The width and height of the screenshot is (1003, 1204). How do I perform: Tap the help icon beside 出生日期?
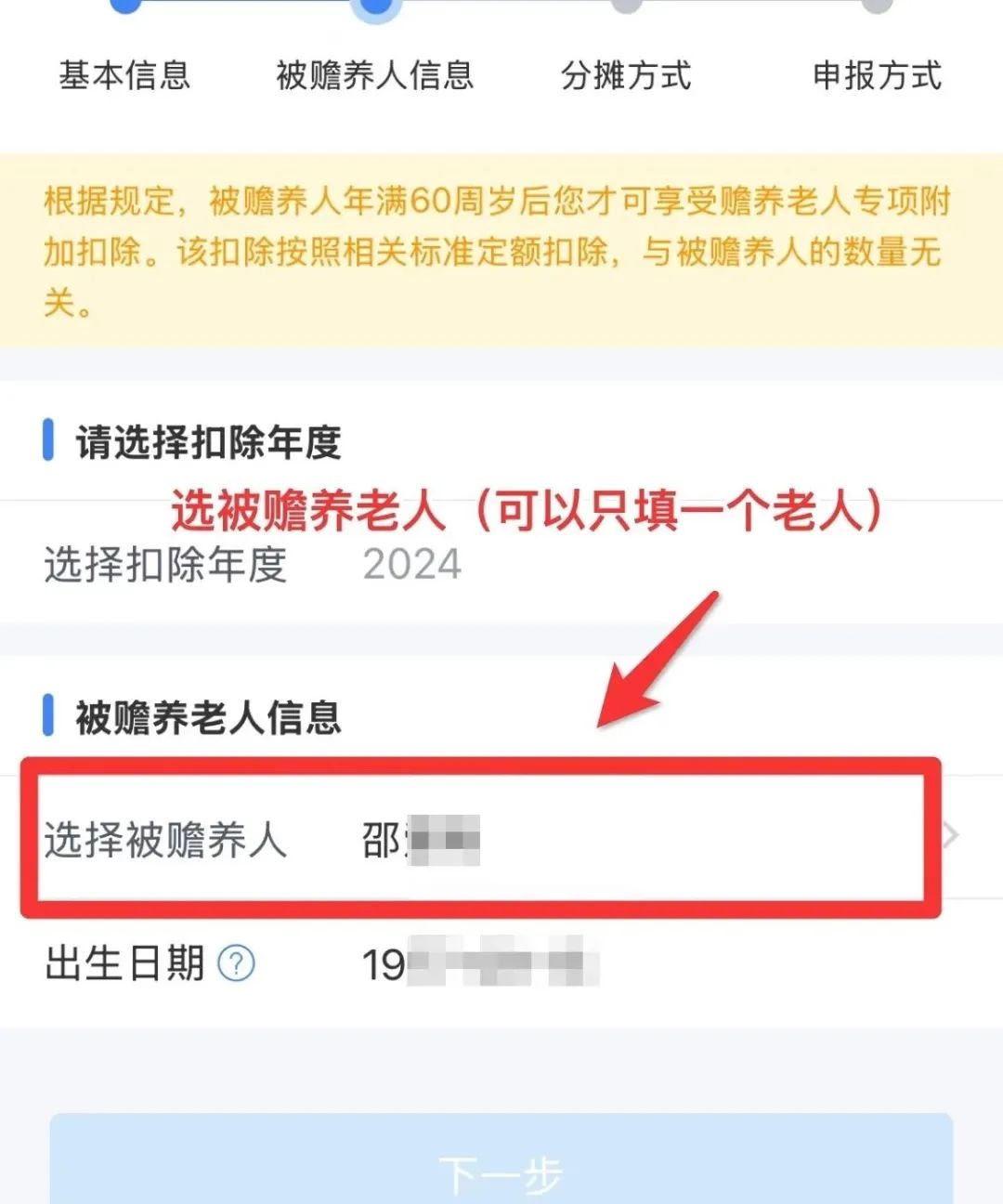(x=236, y=964)
